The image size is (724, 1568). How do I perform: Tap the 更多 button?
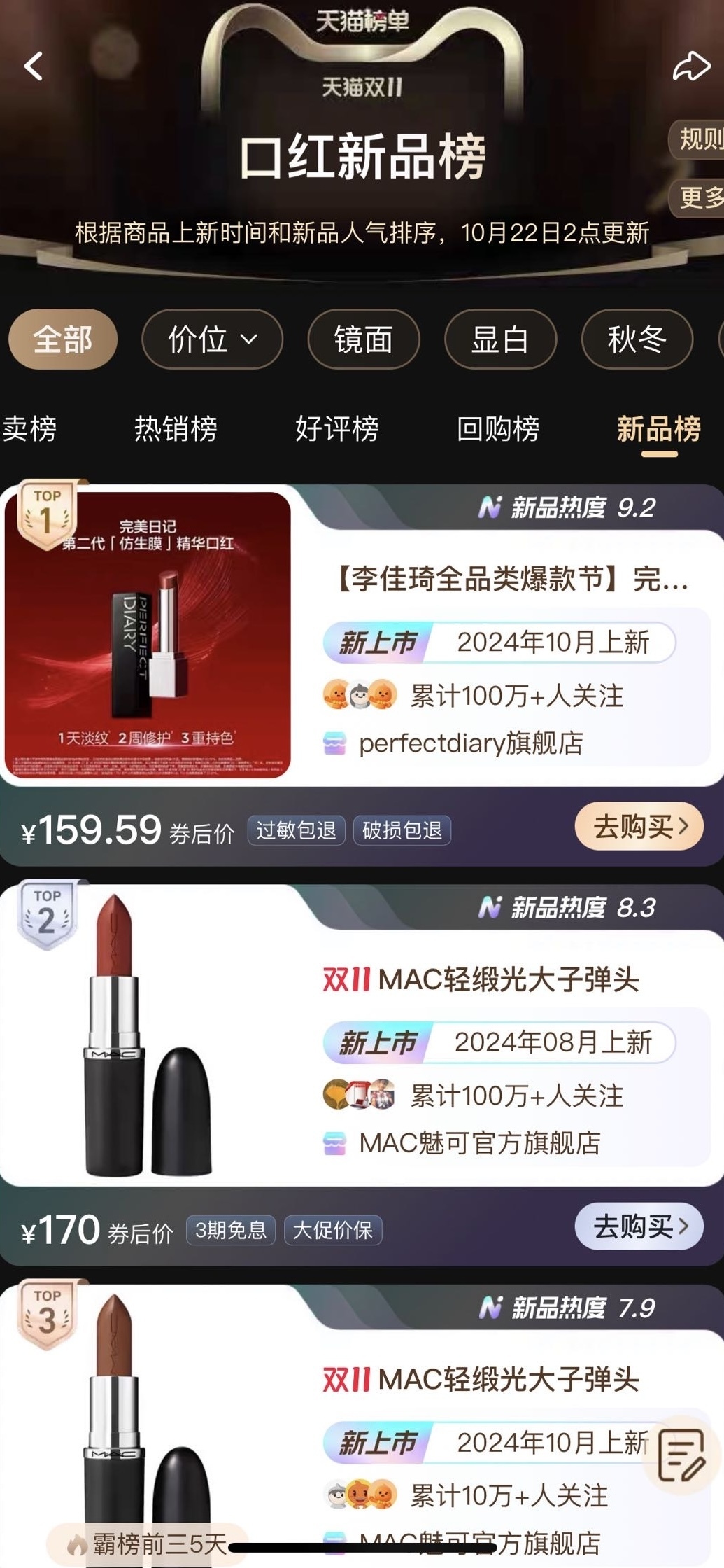pos(700,197)
